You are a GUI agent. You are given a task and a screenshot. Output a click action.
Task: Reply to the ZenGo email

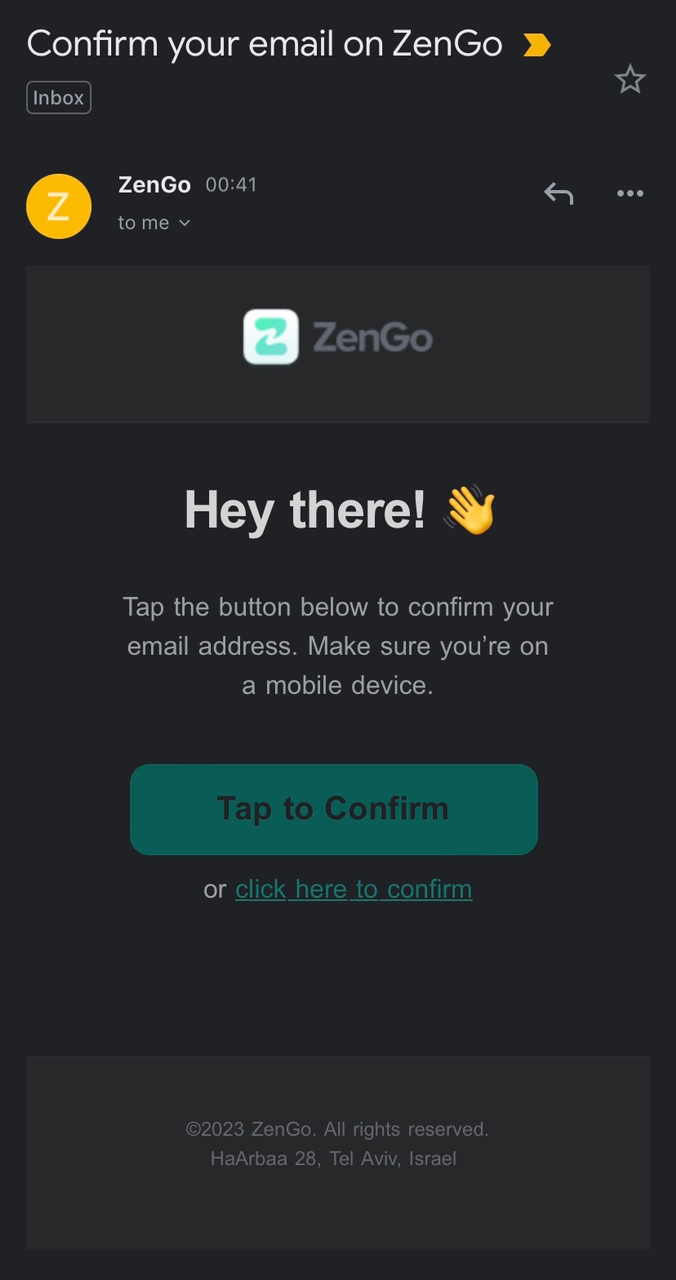pos(558,193)
